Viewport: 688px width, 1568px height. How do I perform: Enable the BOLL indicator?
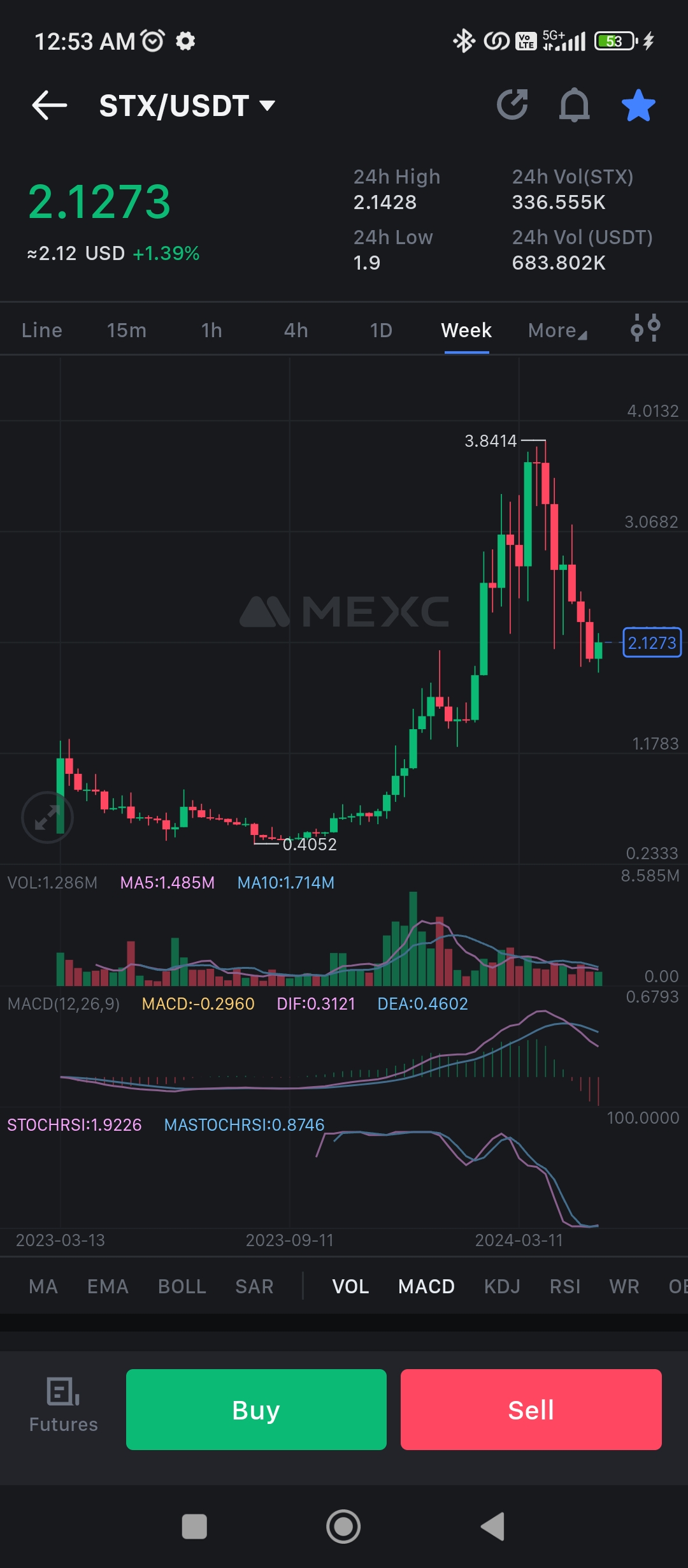[182, 1286]
